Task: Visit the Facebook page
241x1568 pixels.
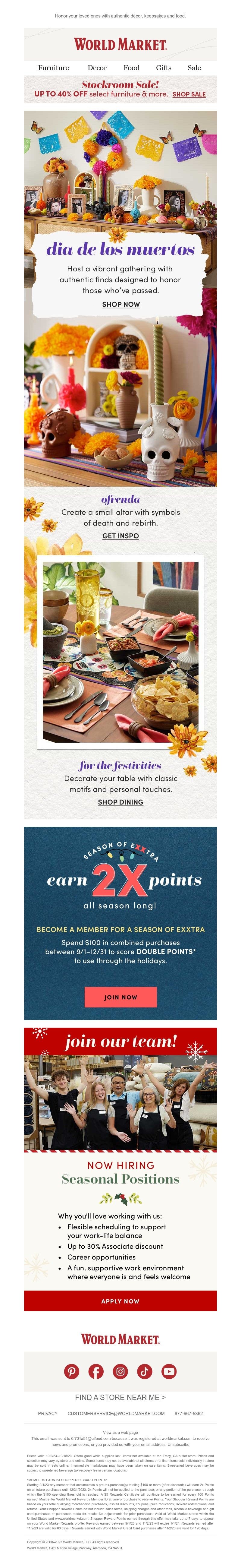Action: coord(96,1371)
